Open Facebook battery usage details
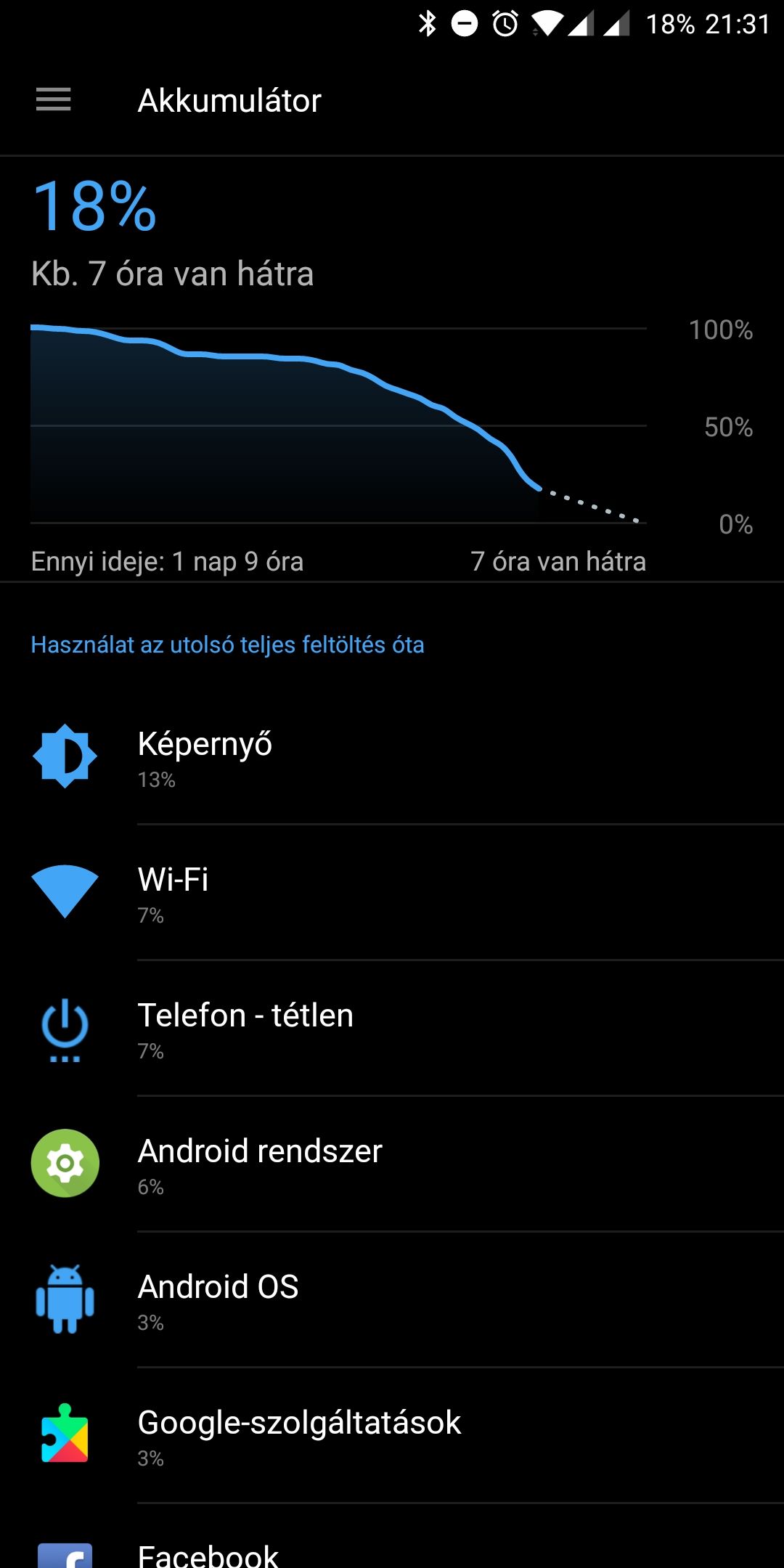Viewport: 784px width, 1568px height. tap(392, 1553)
